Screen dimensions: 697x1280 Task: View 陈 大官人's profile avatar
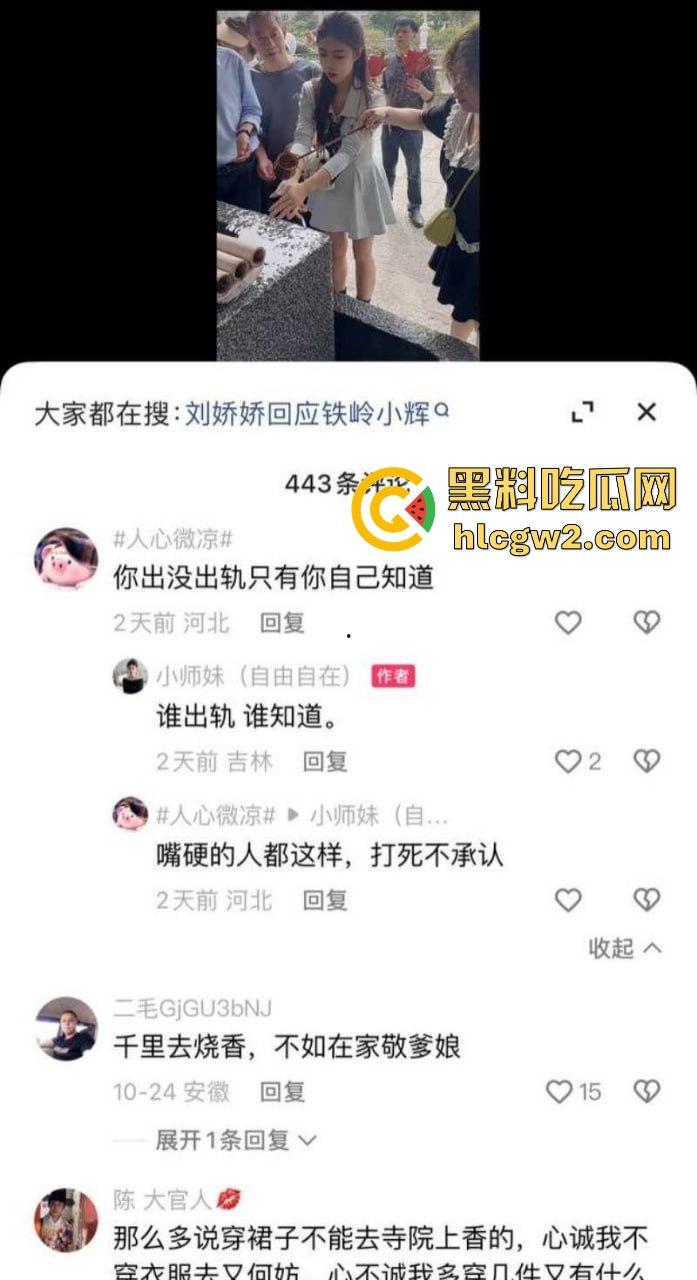tap(66, 1219)
